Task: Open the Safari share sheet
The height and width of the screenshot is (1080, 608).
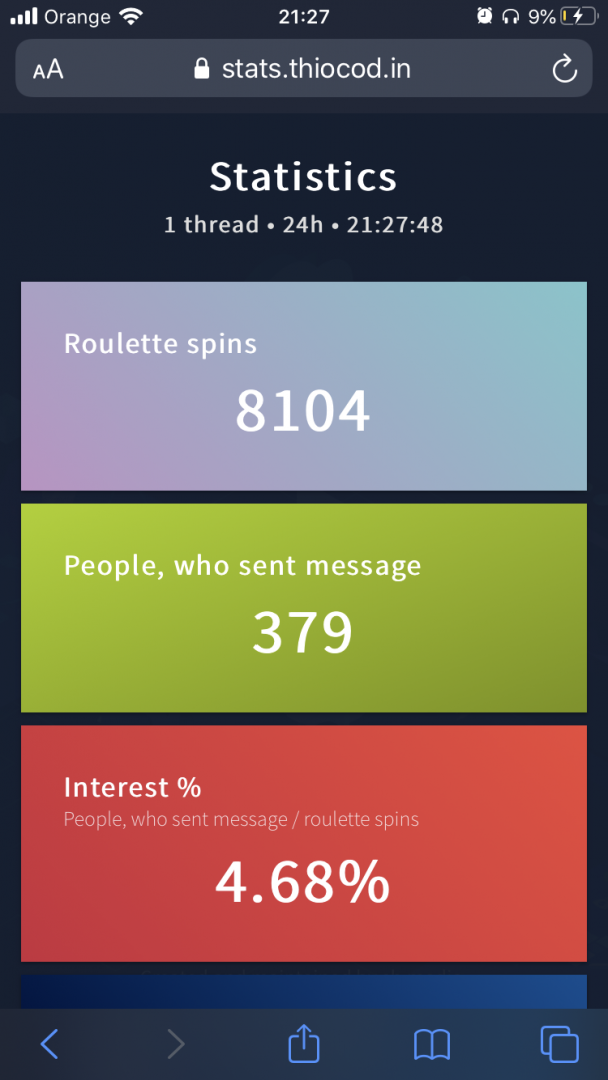Action: pyautogui.click(x=303, y=1044)
